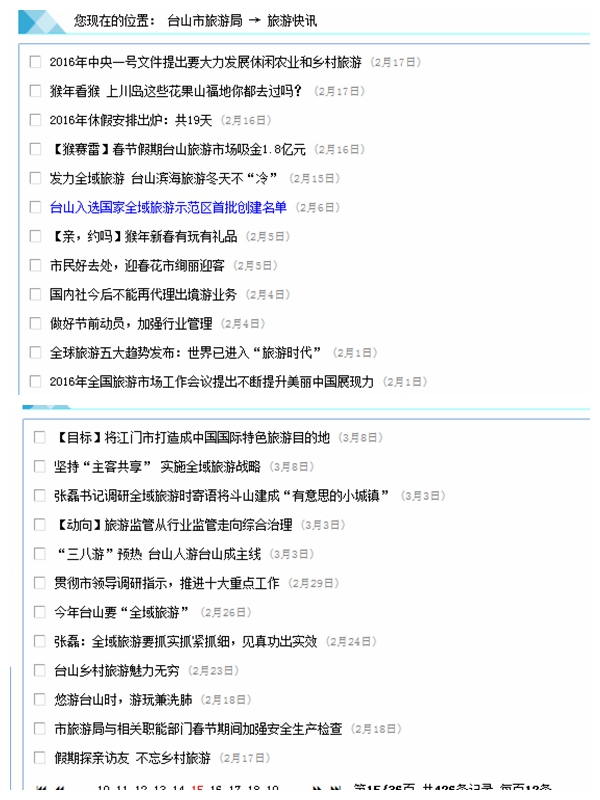
Task: Open 市民好去处，迎春花市 article
Action: click(137, 265)
